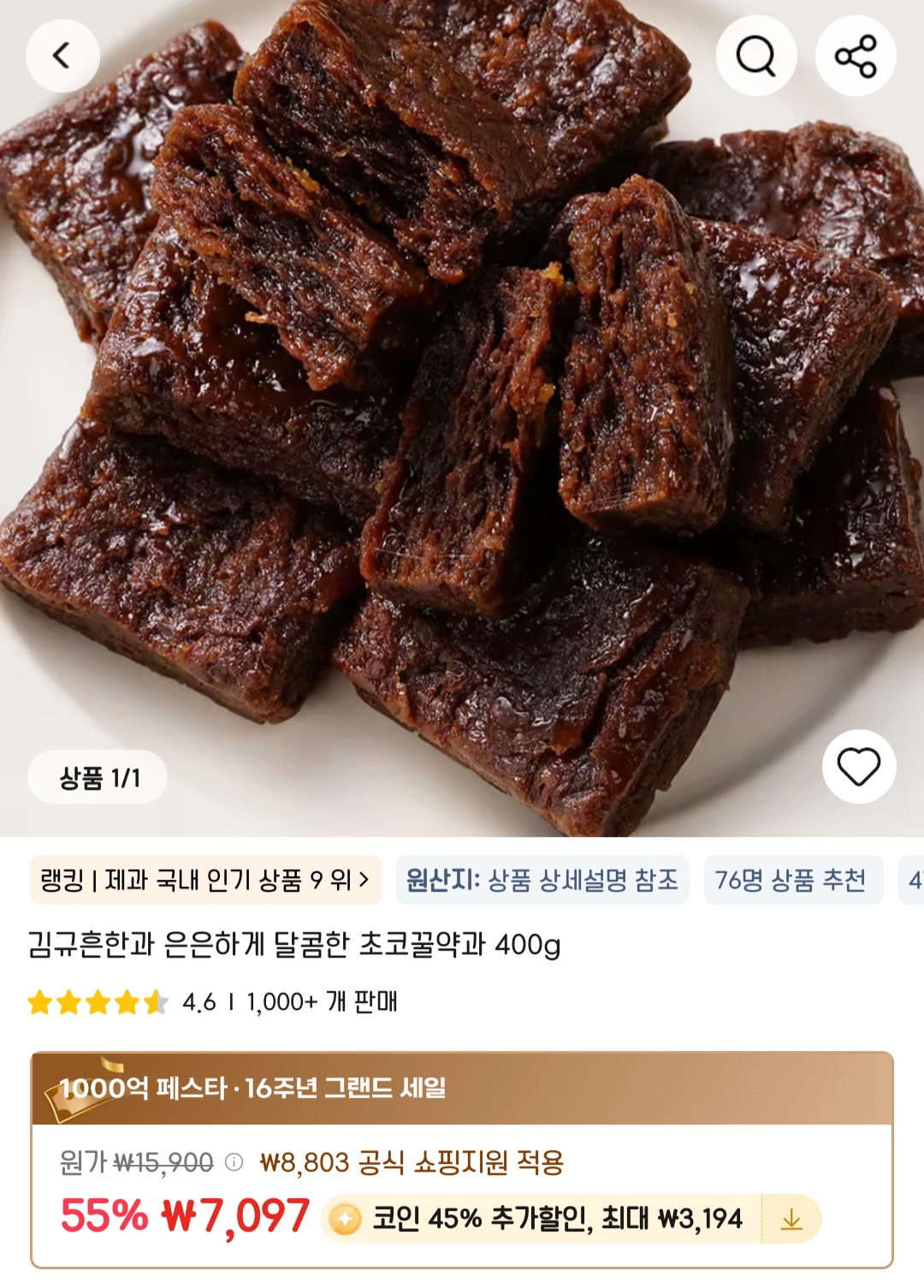View original price info icon next to ₩15,900

pyautogui.click(x=234, y=1162)
